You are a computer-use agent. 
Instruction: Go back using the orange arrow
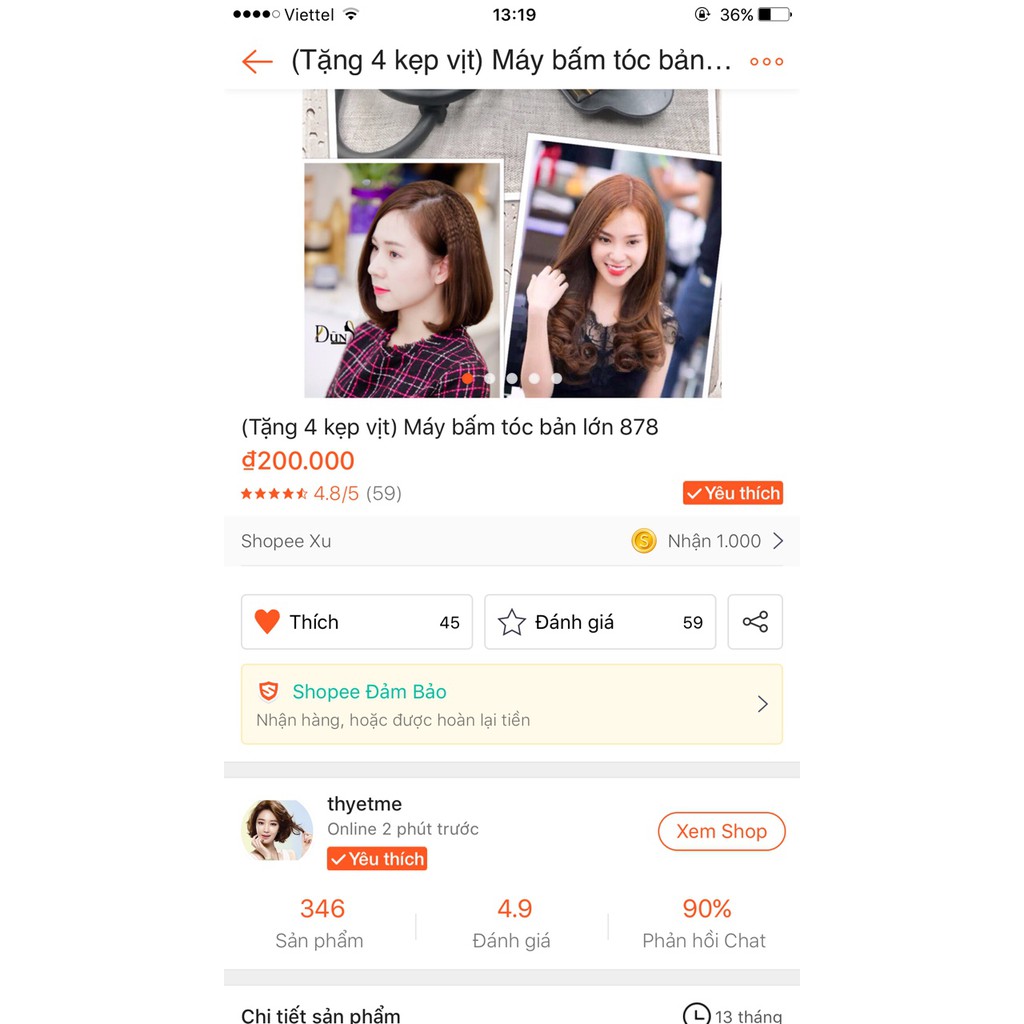257,62
